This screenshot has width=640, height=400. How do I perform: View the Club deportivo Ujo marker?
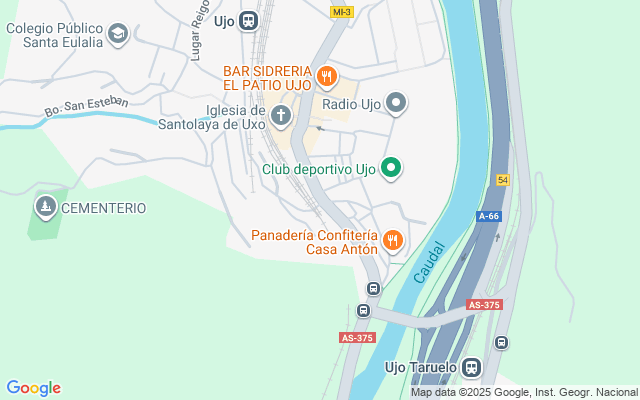pyautogui.click(x=392, y=169)
